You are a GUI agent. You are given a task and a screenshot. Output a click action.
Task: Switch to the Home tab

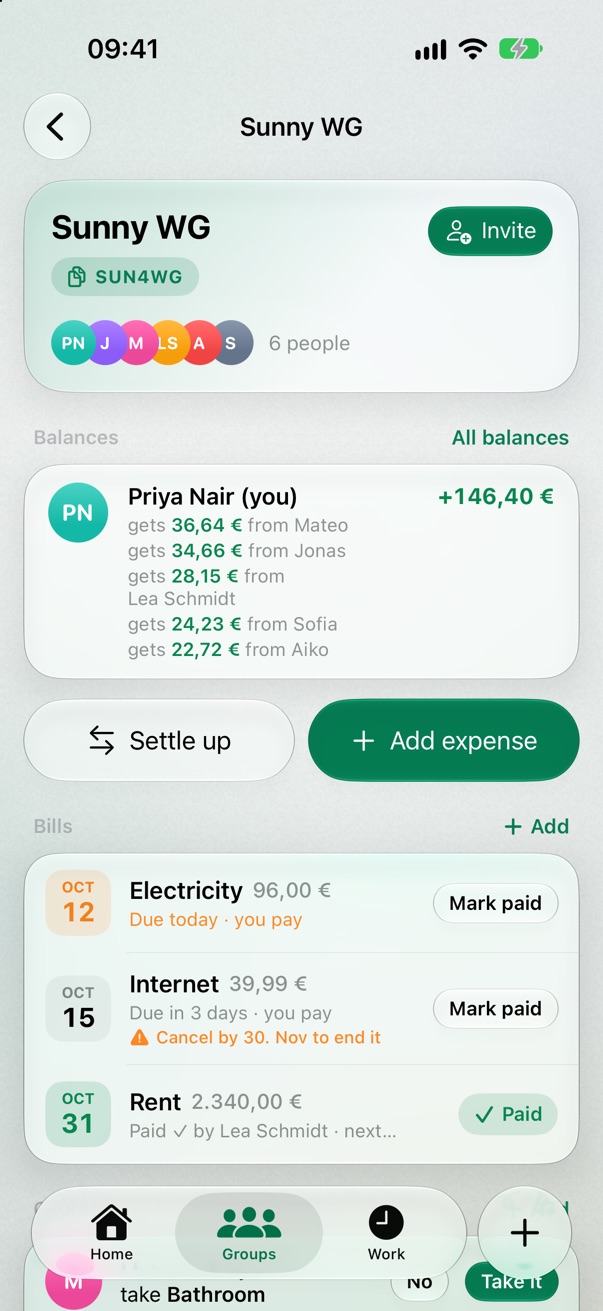pos(111,1233)
